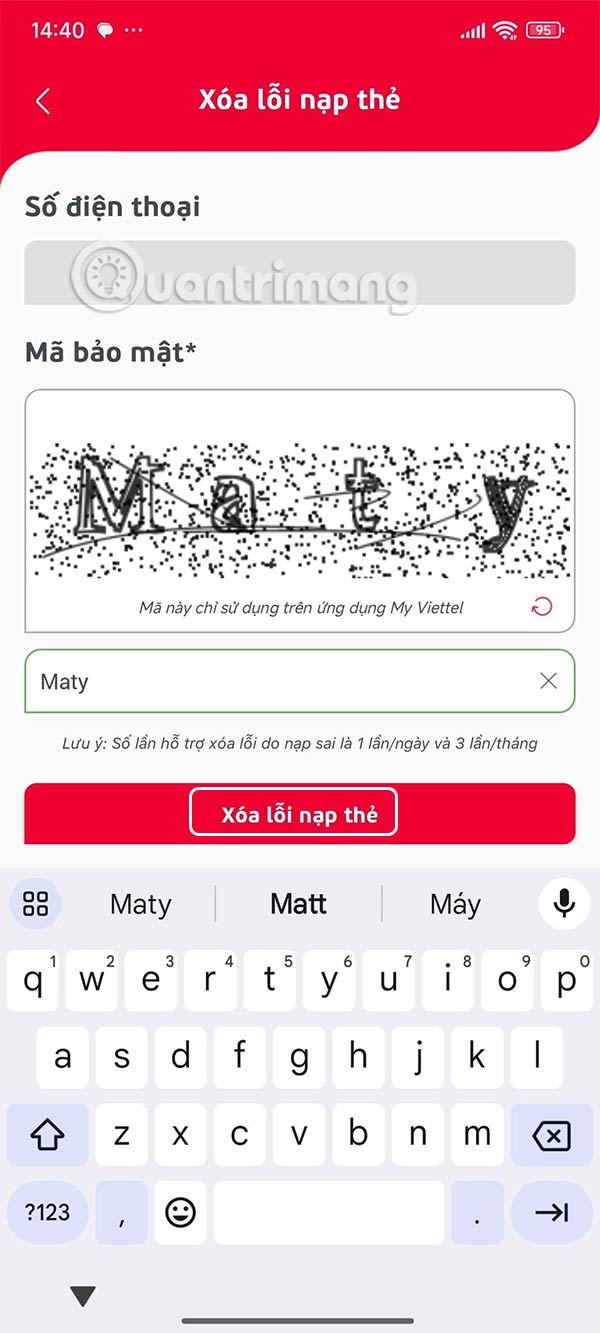
Task: Select the keyboard suggestion Maty
Action: 140,904
